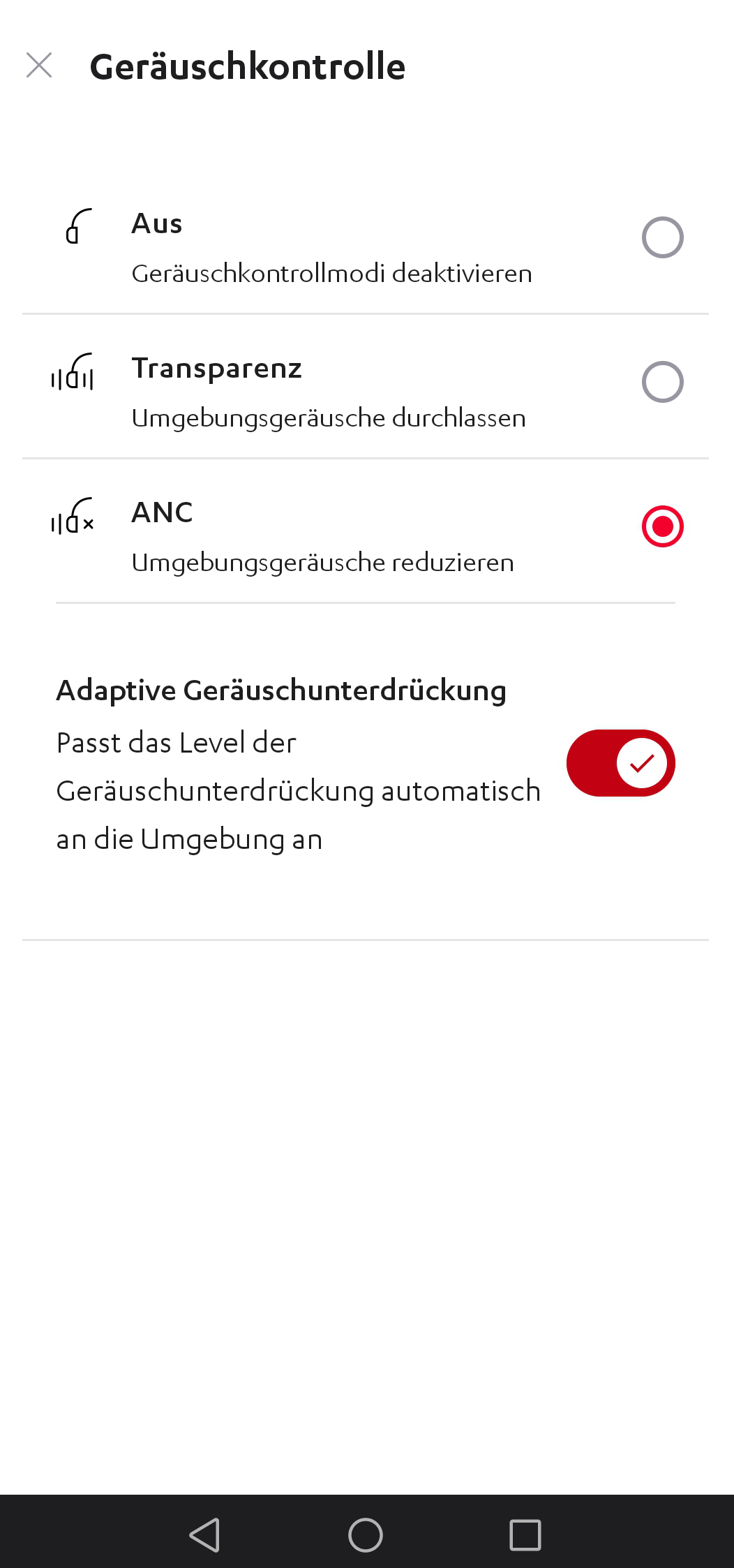The width and height of the screenshot is (734, 1568).
Task: Switch to Transparenz mode
Action: pyautogui.click(x=661, y=382)
